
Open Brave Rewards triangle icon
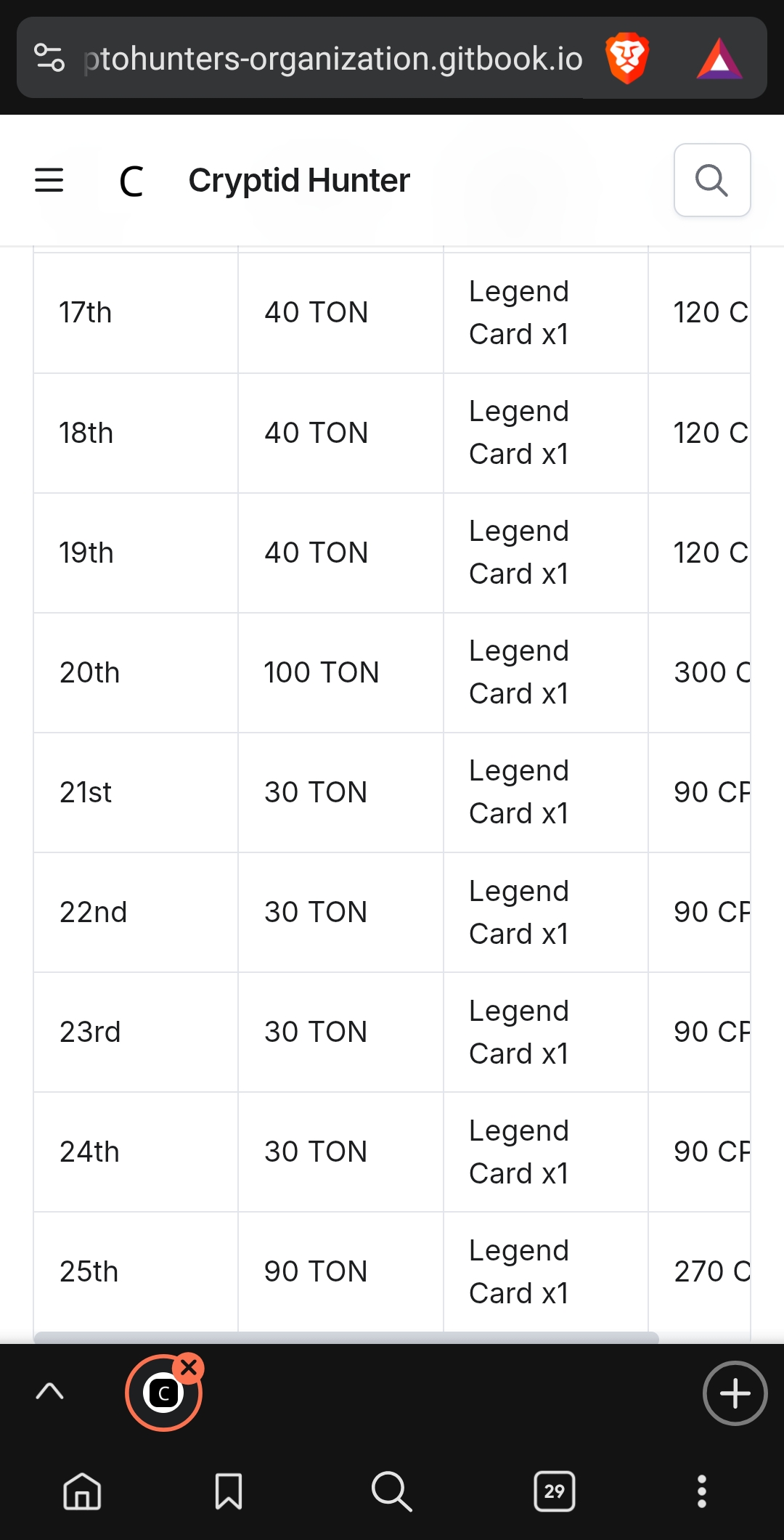719,58
